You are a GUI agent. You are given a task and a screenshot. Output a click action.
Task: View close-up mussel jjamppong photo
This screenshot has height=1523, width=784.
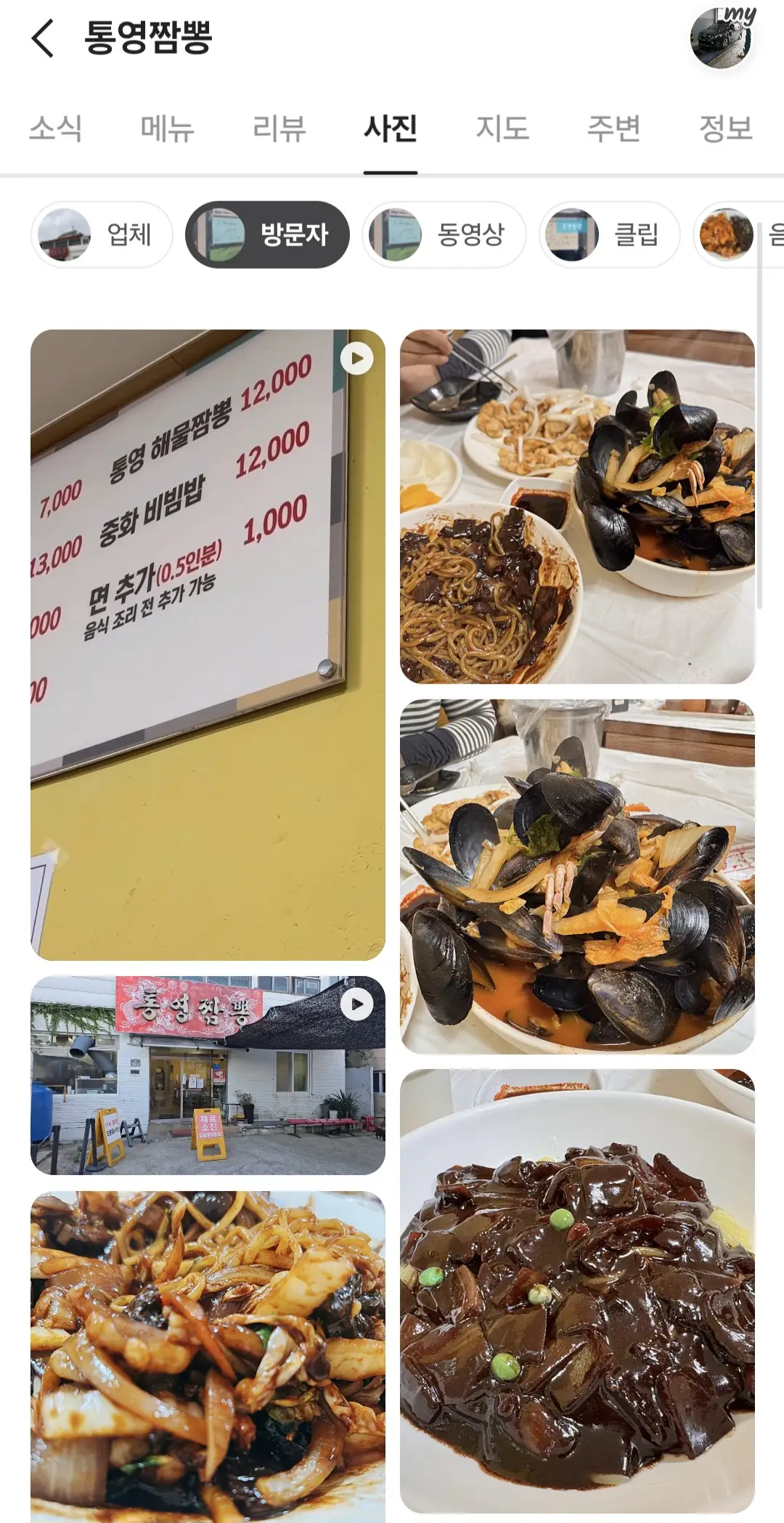[577, 876]
